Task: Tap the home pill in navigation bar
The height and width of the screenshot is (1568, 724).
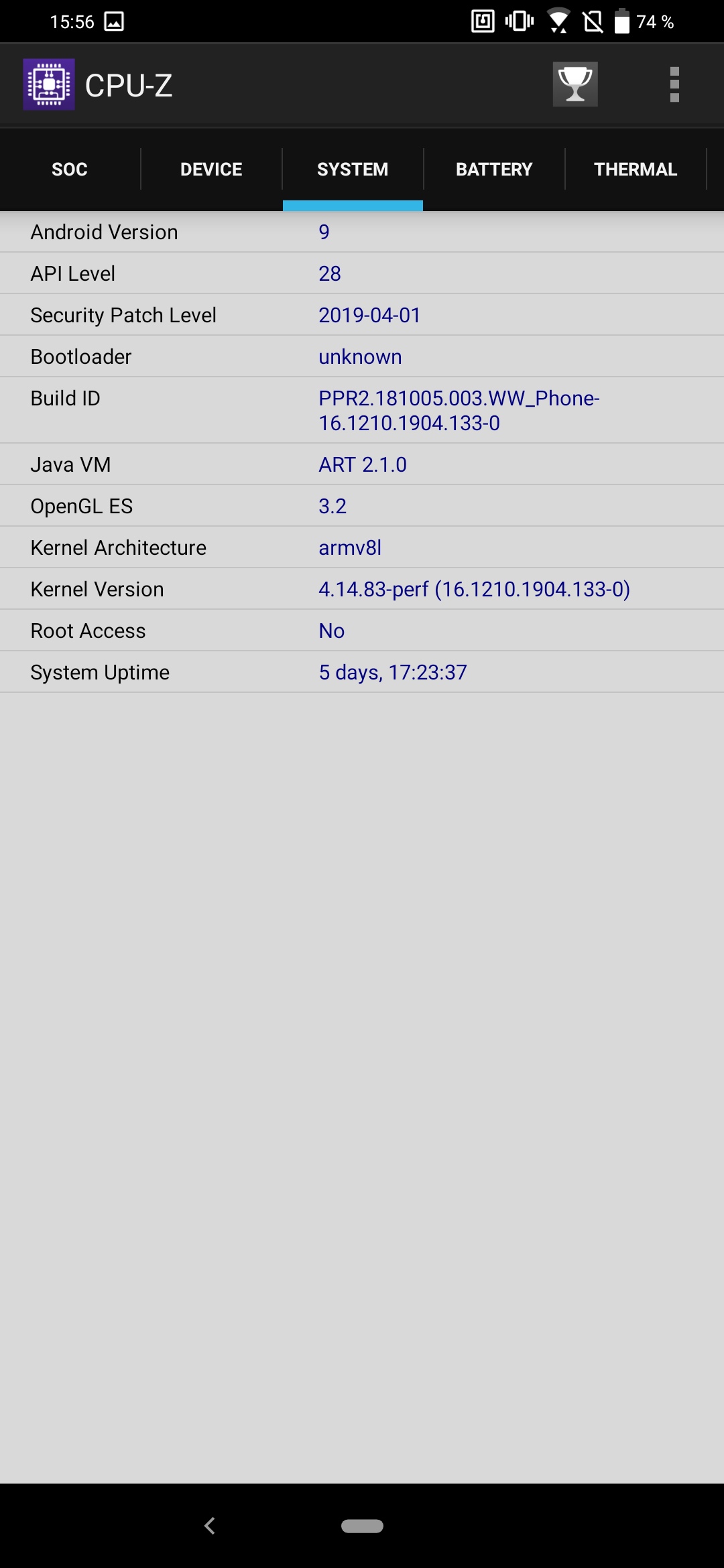Action: pyautogui.click(x=362, y=1526)
